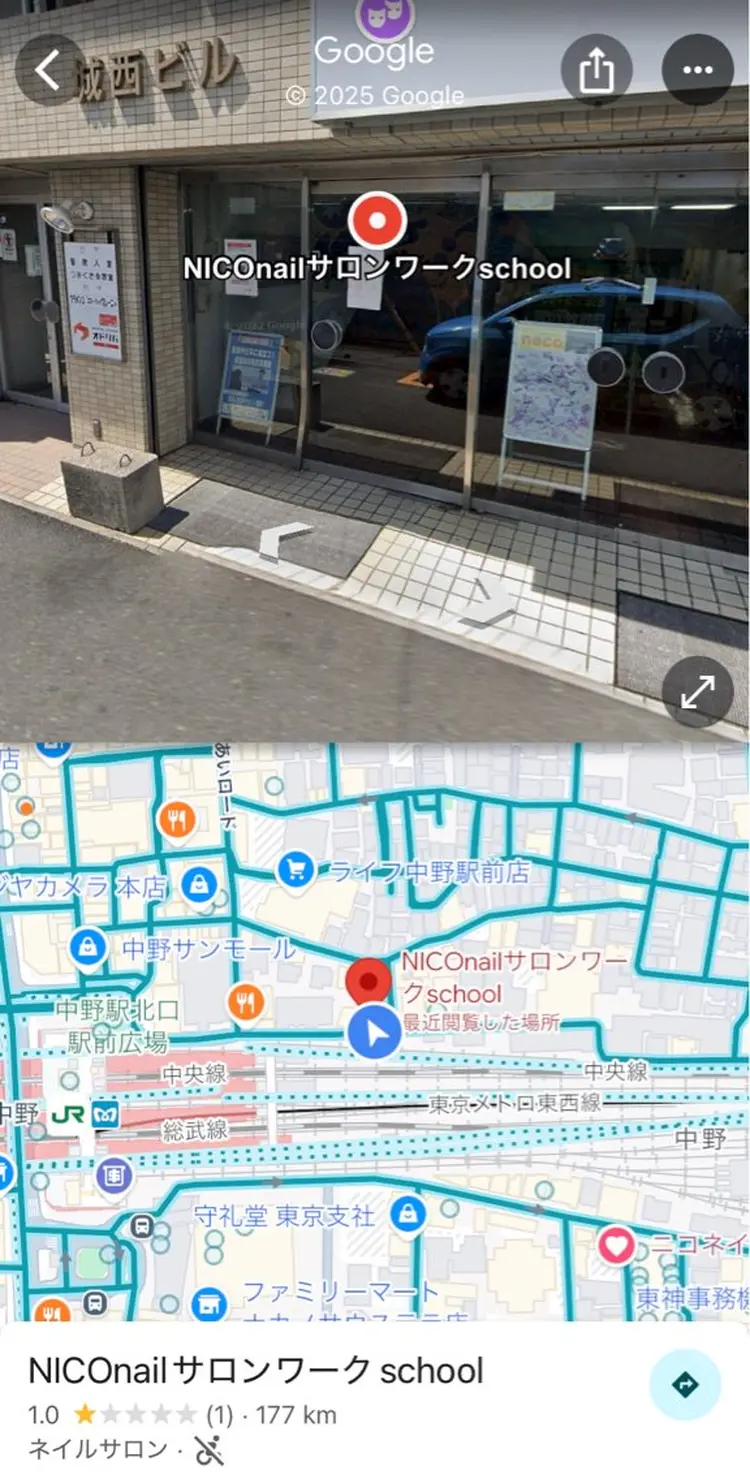The width and height of the screenshot is (750, 1479).
Task: Expand Street View to full screen
Action: [697, 692]
